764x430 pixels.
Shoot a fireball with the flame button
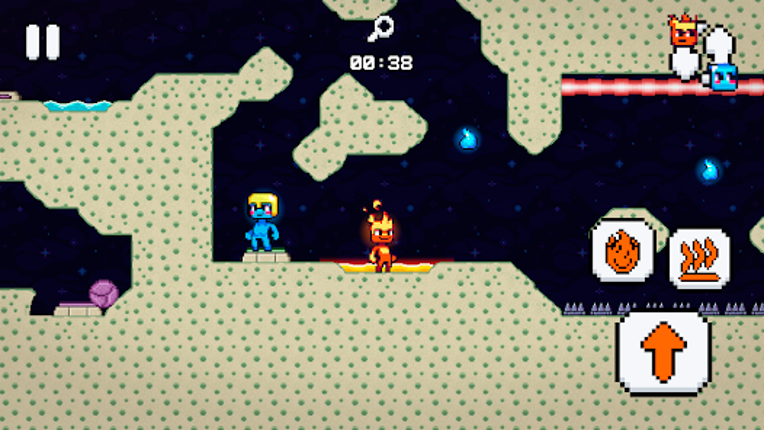pos(622,251)
